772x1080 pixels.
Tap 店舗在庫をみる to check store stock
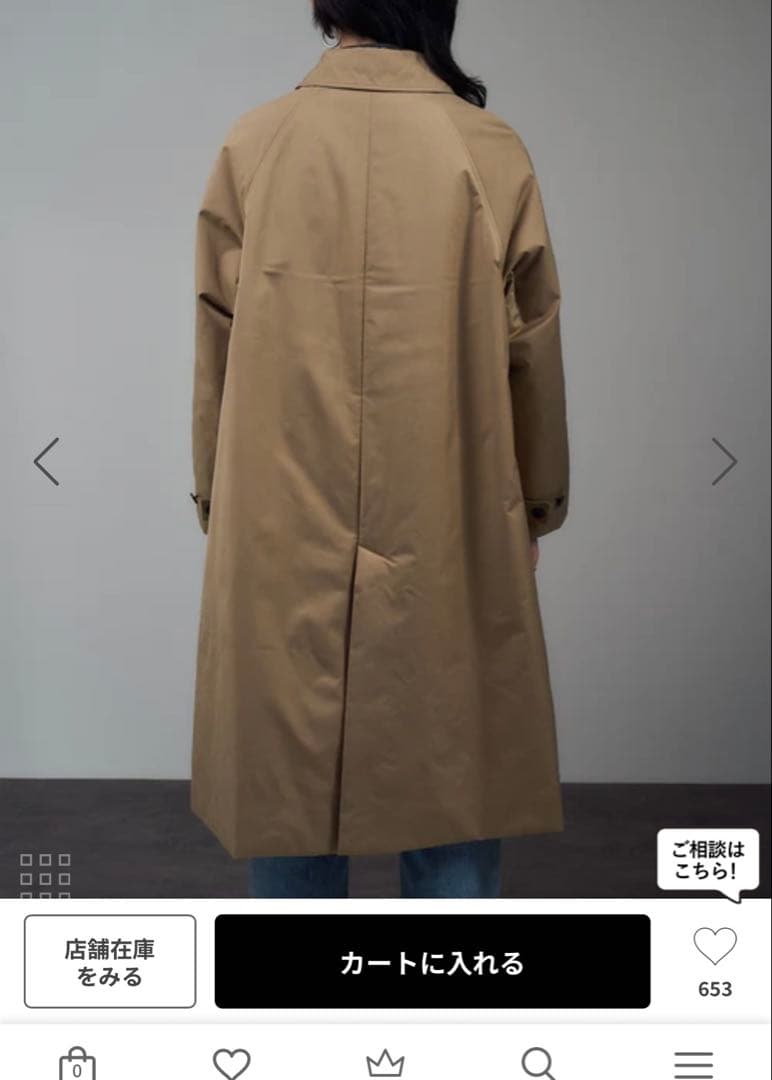pyautogui.click(x=110, y=962)
